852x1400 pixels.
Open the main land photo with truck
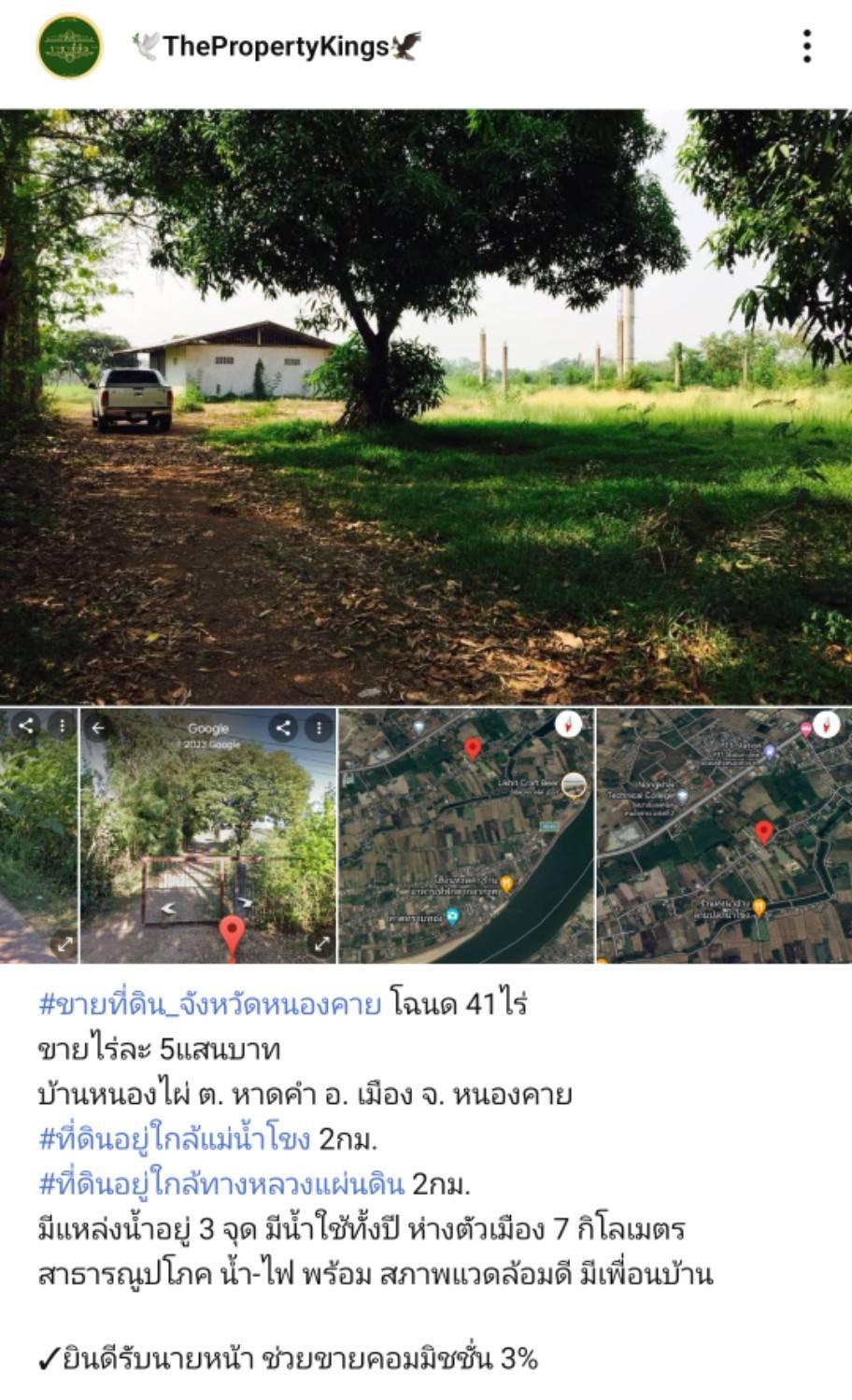426,407
